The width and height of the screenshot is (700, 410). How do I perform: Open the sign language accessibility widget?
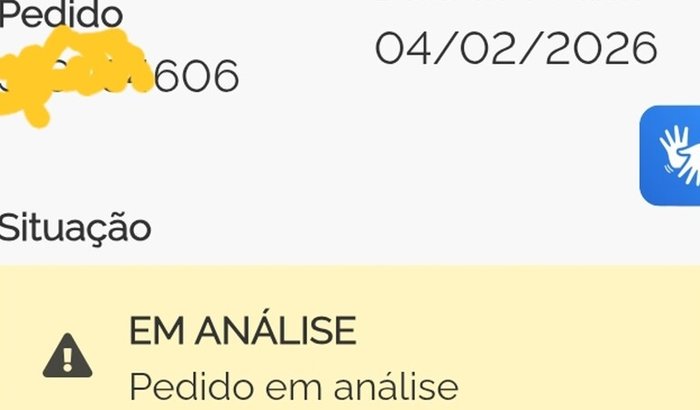(673, 155)
